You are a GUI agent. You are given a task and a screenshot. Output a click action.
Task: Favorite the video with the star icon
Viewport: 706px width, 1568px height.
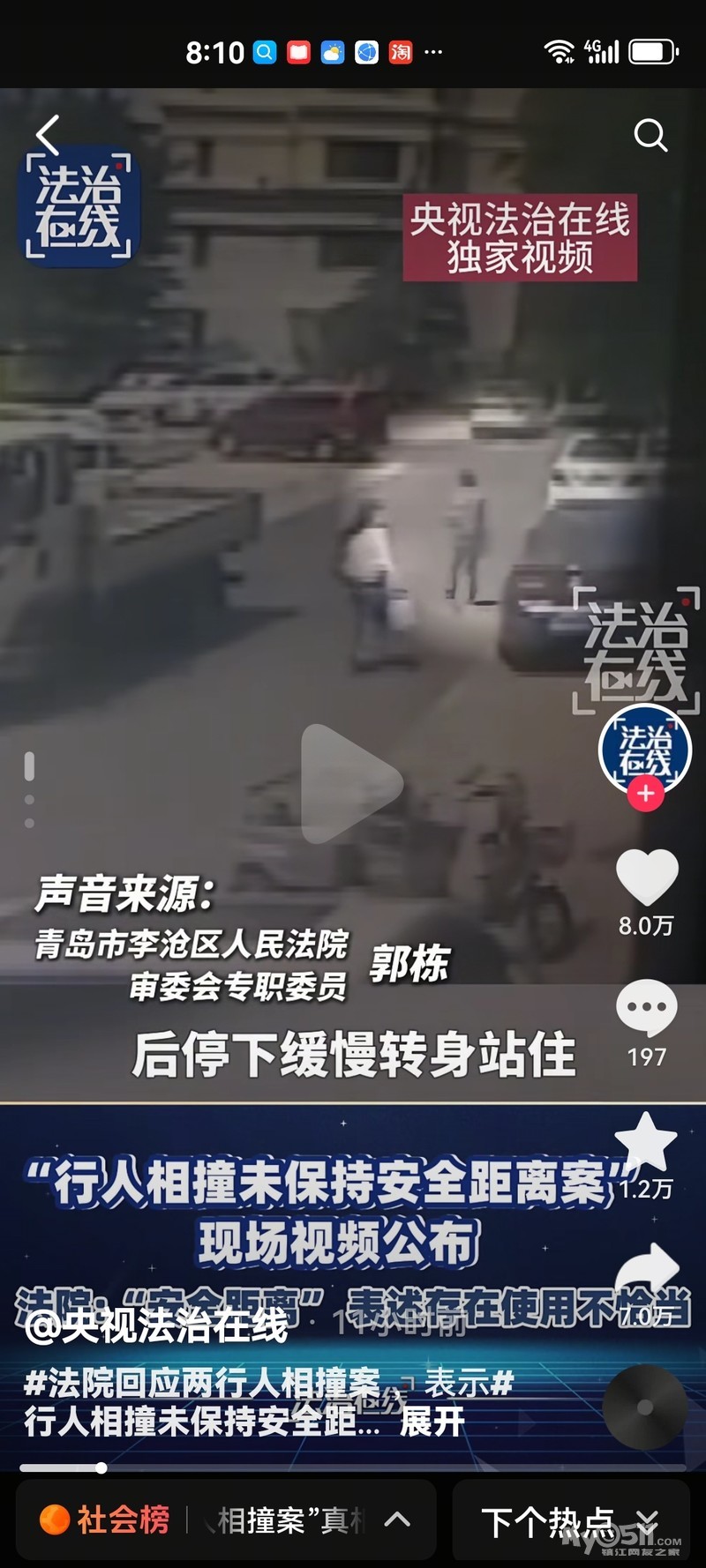click(646, 1142)
